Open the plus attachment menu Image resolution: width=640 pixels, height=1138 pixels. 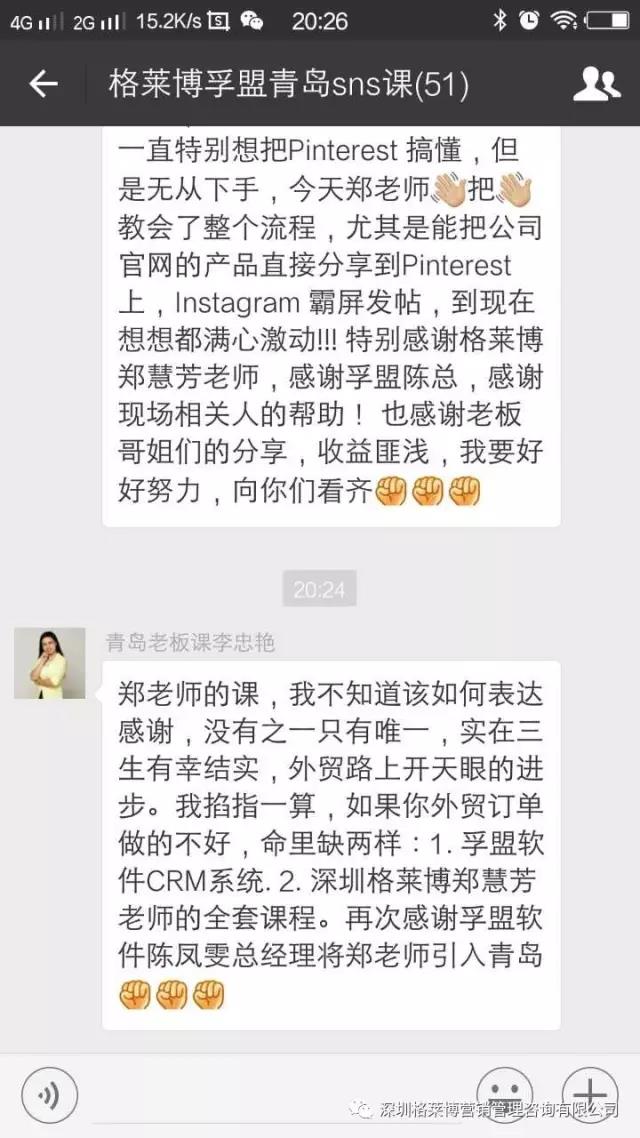590,1093
